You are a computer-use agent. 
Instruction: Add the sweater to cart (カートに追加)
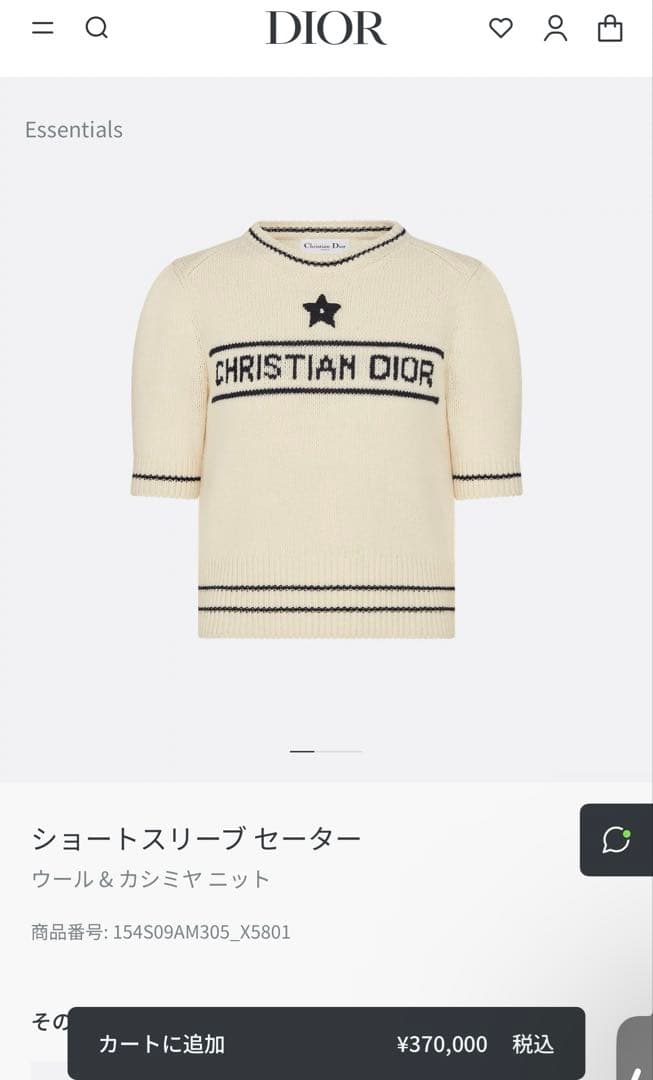pyautogui.click(x=326, y=1044)
